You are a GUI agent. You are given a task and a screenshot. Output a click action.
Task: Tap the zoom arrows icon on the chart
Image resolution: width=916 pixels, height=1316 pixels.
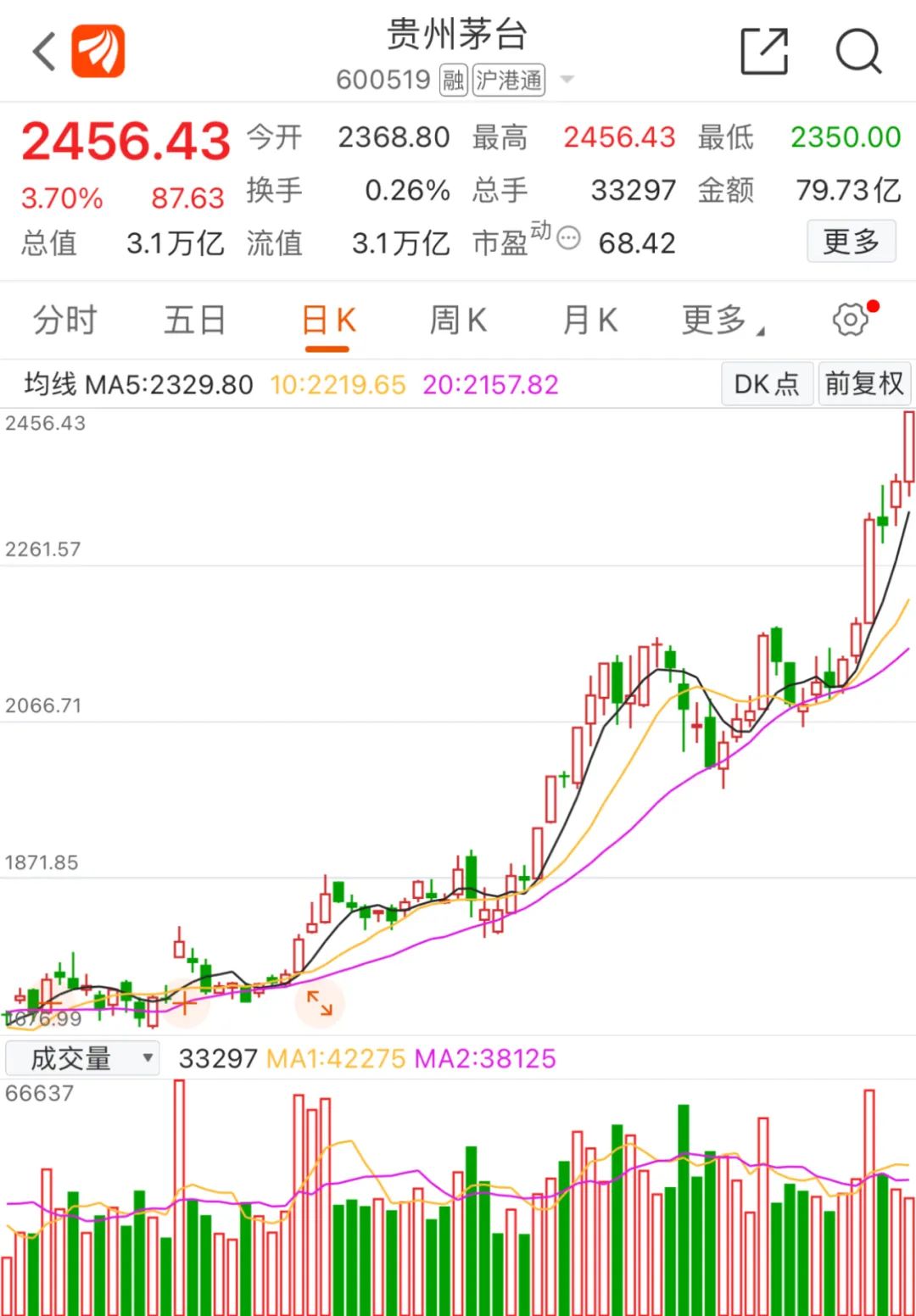[x=320, y=1005]
